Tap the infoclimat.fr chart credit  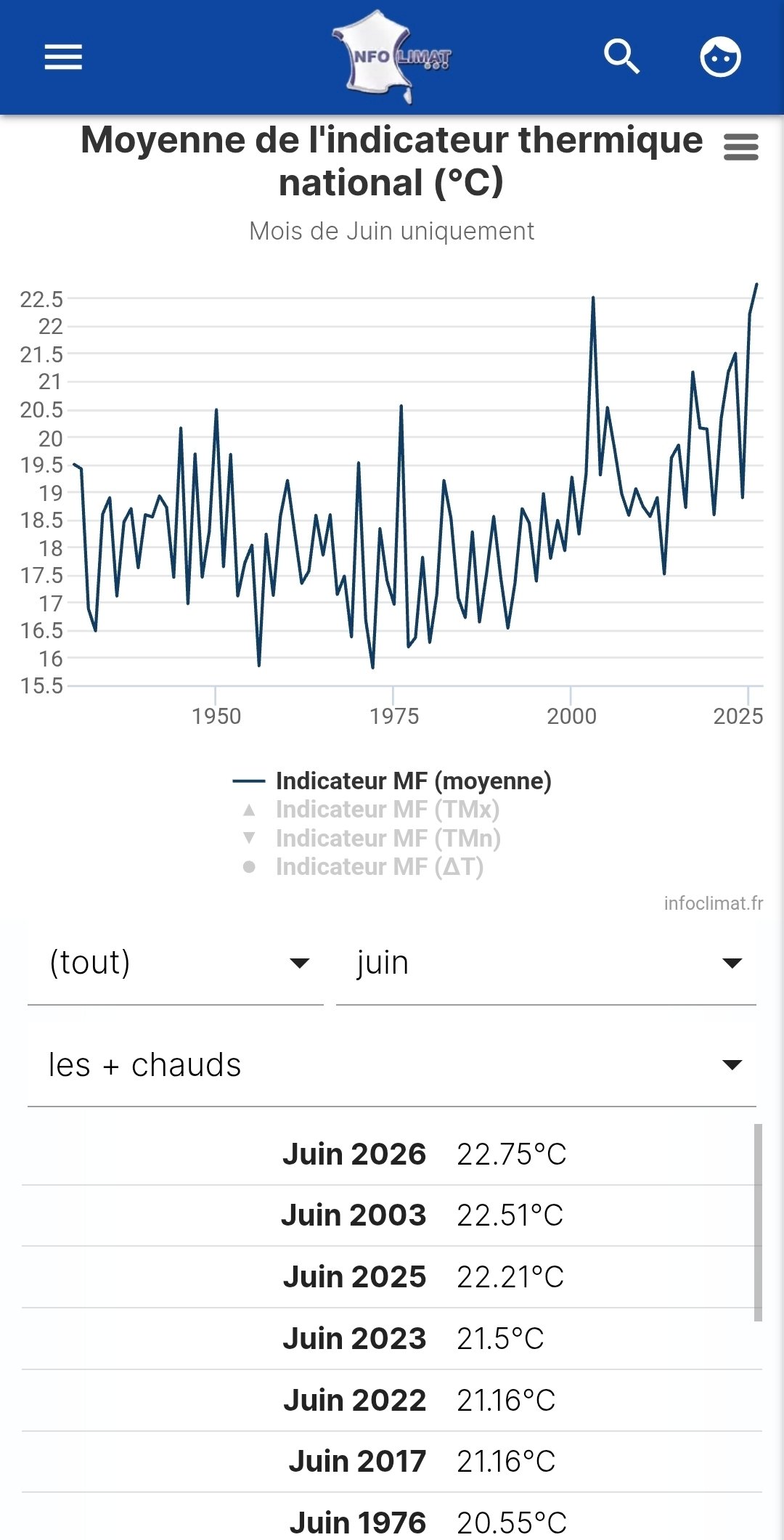click(x=714, y=903)
